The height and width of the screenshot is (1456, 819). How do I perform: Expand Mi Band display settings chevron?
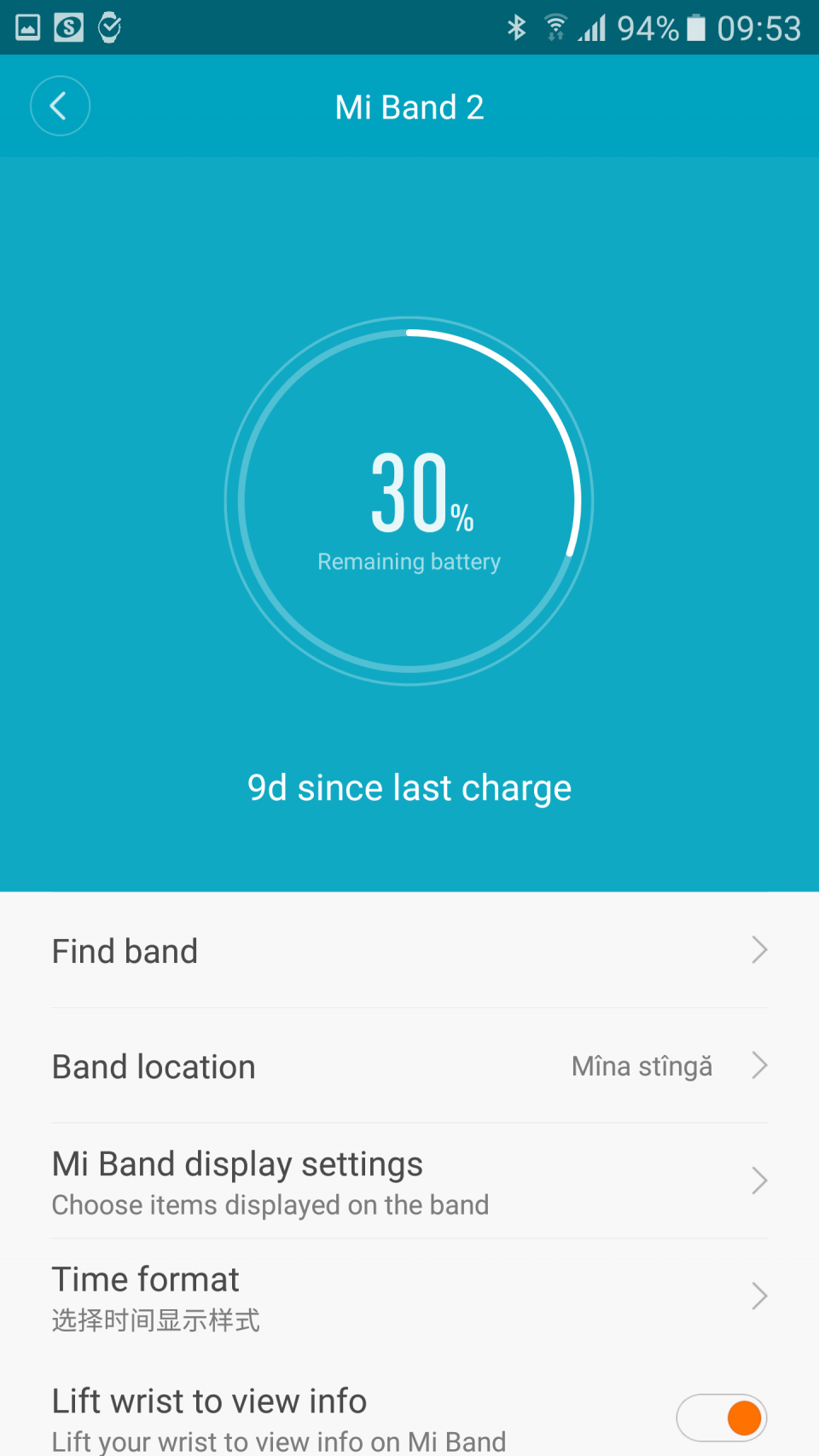pyautogui.click(x=758, y=1180)
